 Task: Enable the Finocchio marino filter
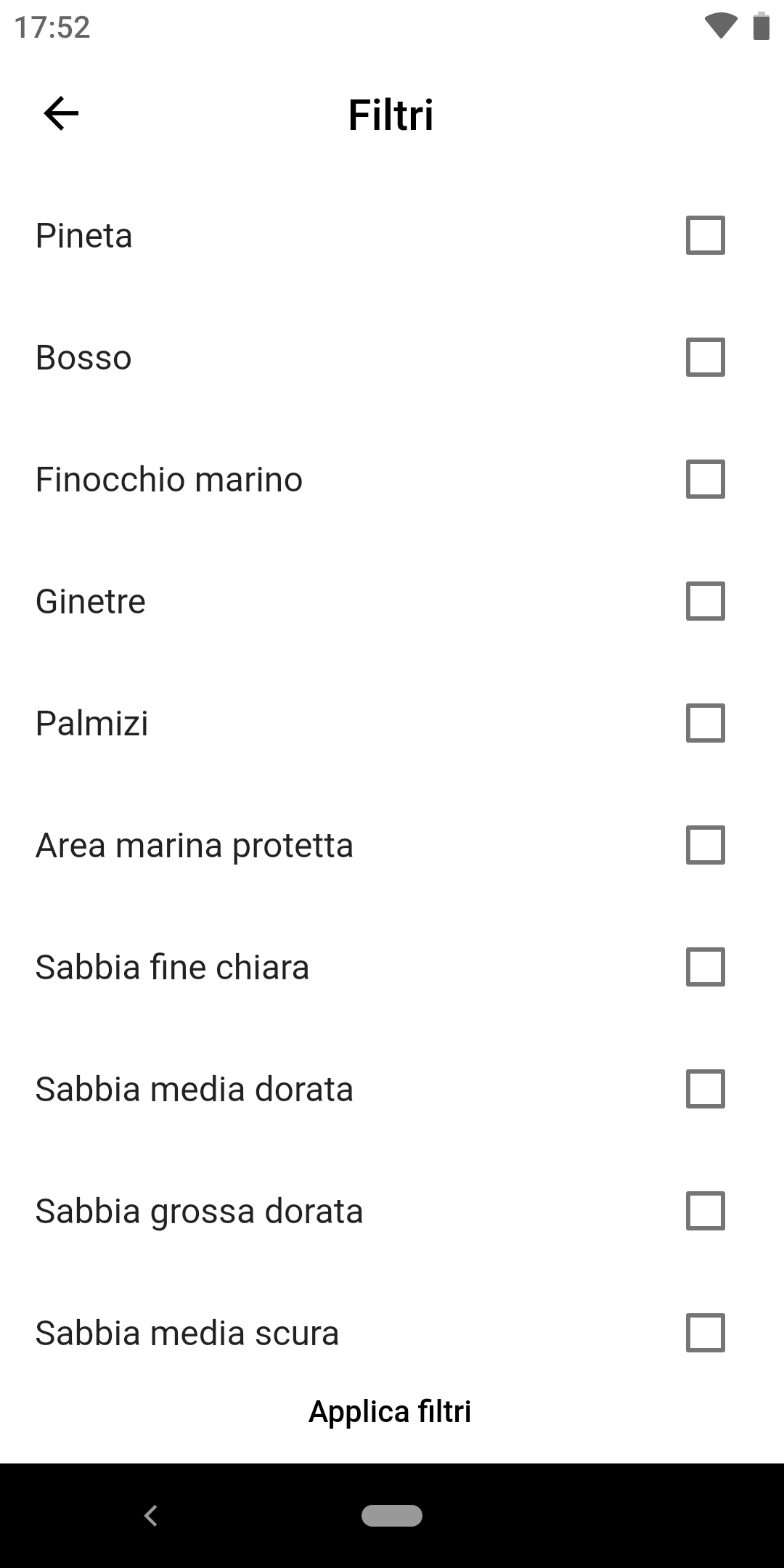tap(705, 479)
